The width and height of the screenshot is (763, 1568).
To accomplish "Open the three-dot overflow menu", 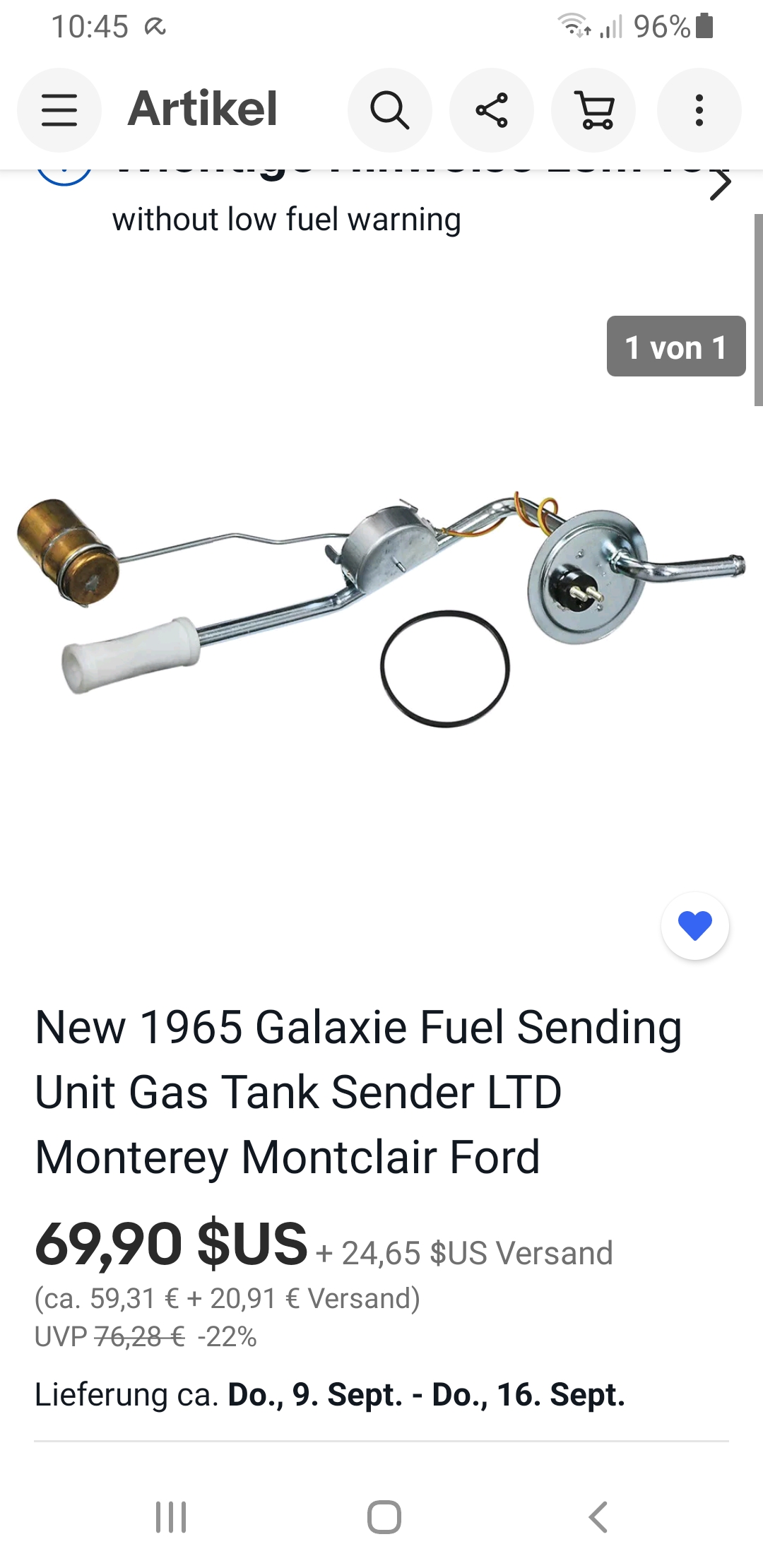I will (699, 110).
